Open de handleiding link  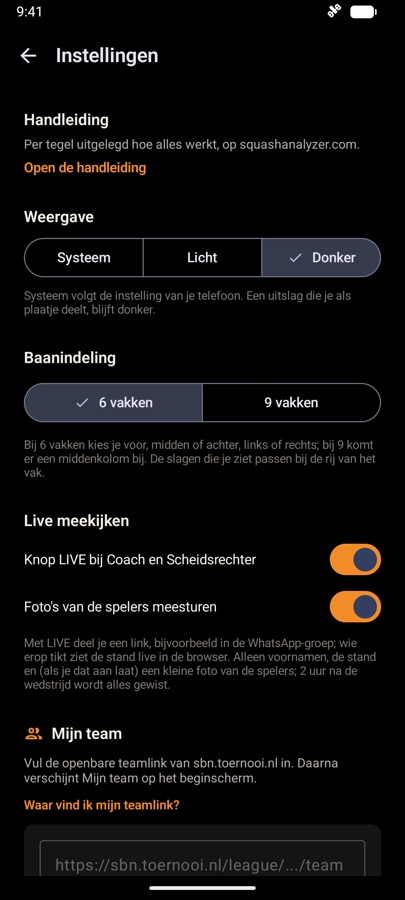pyautogui.click(x=85, y=168)
